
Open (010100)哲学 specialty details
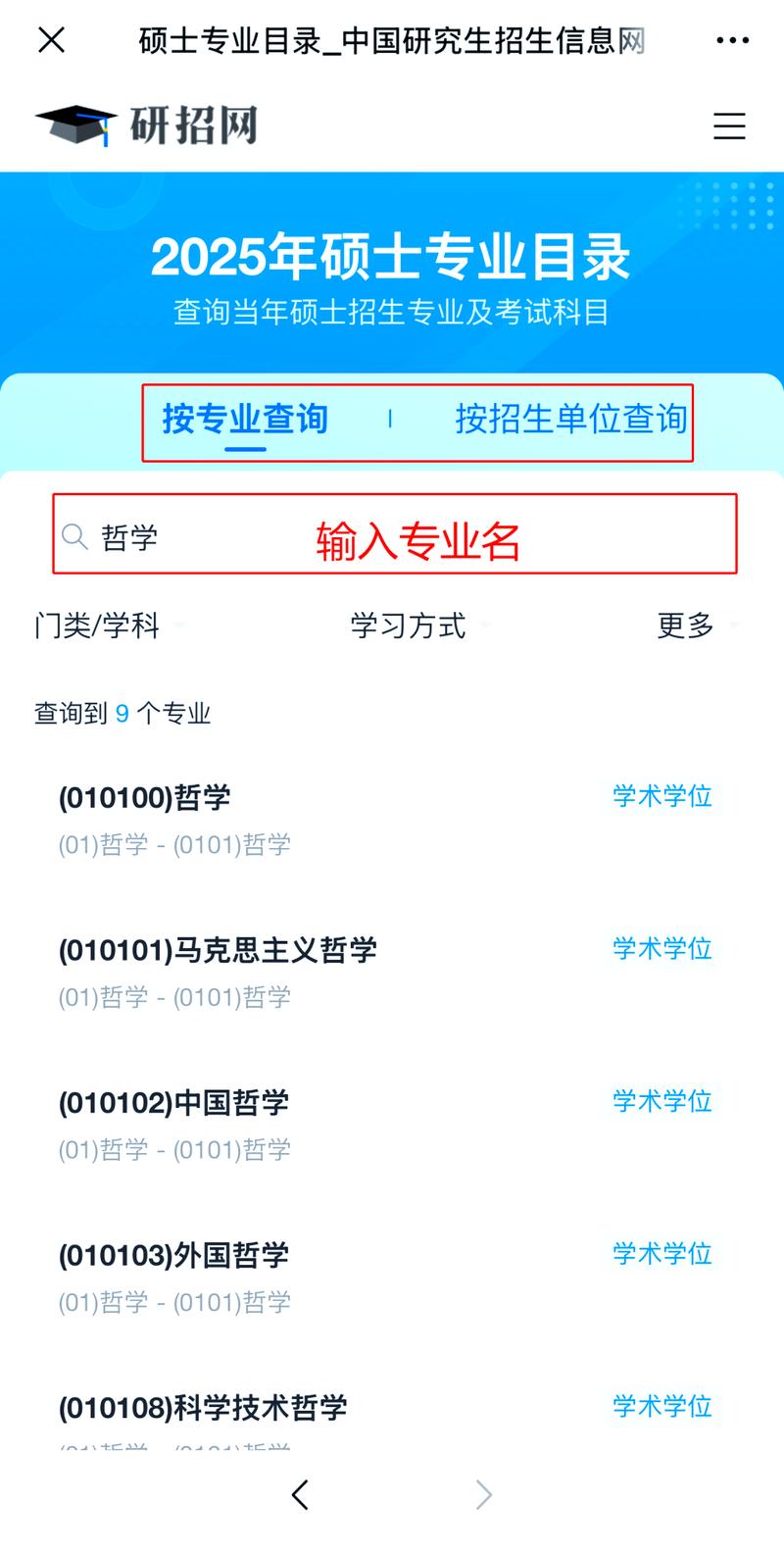point(145,798)
